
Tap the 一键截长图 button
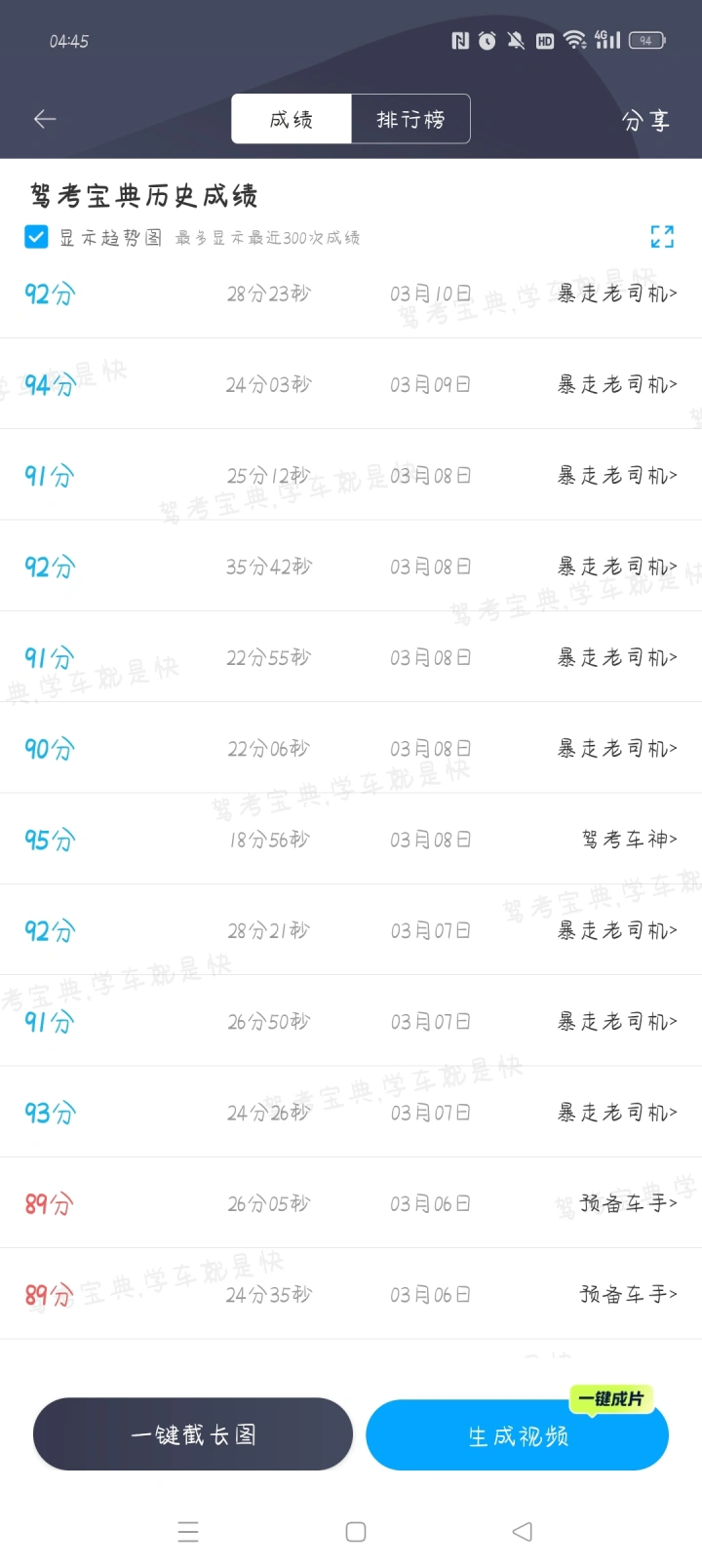pyautogui.click(x=193, y=1434)
